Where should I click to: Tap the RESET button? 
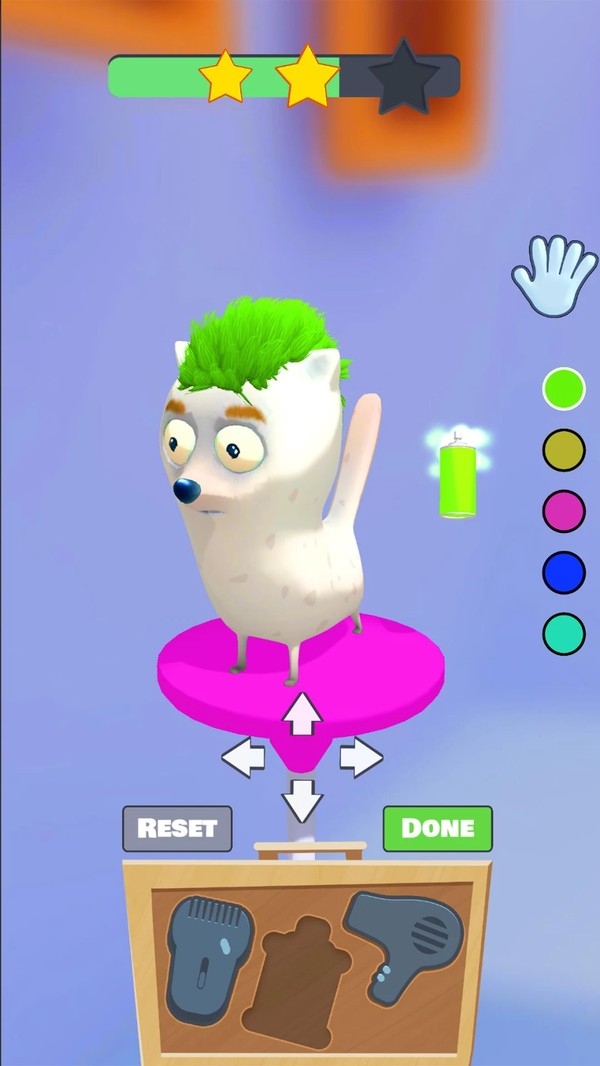pyautogui.click(x=177, y=828)
